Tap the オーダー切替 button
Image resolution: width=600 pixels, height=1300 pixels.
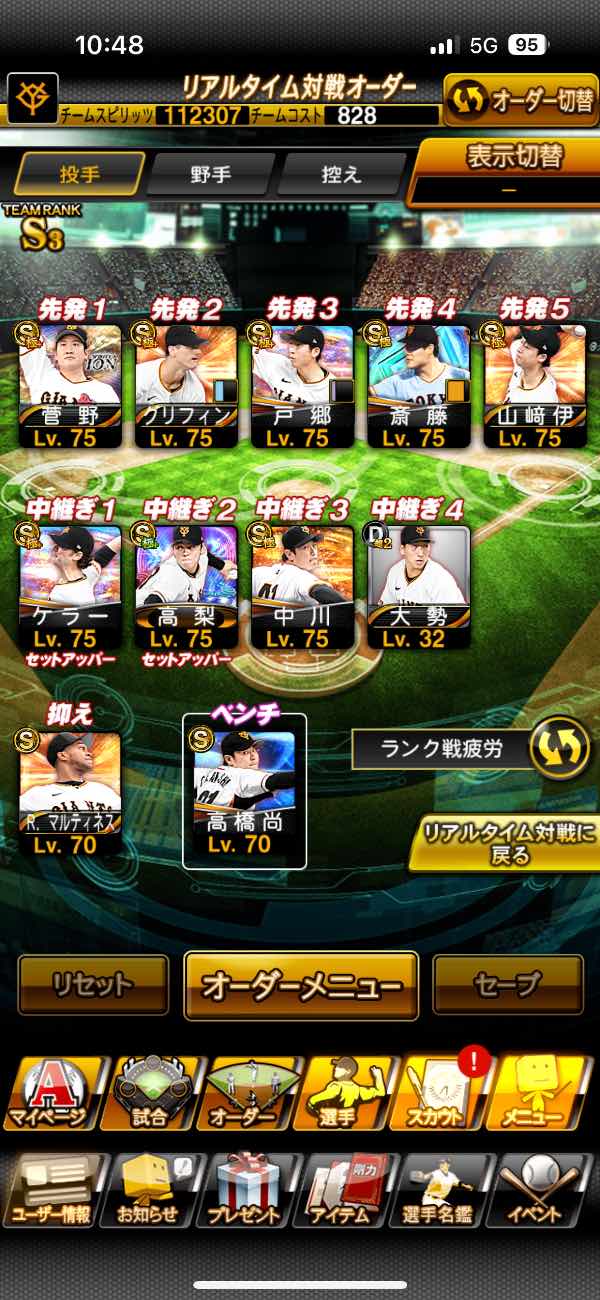[x=520, y=101]
